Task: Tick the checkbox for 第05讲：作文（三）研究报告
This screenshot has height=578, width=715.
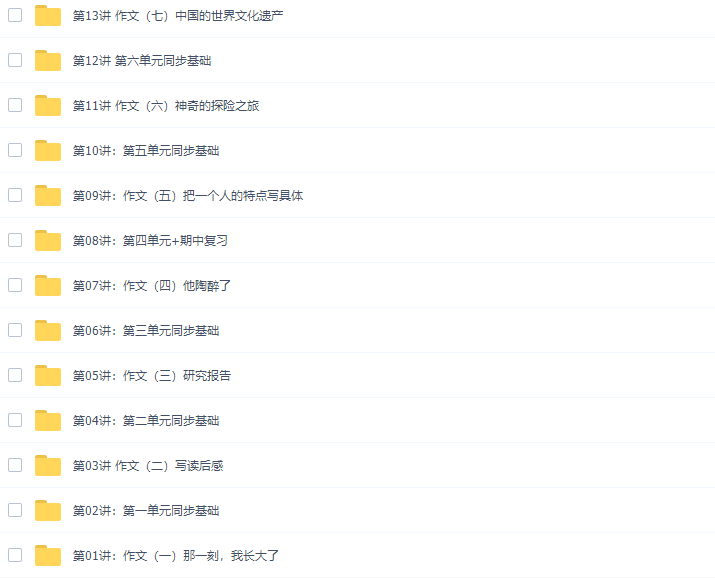Action: point(15,375)
